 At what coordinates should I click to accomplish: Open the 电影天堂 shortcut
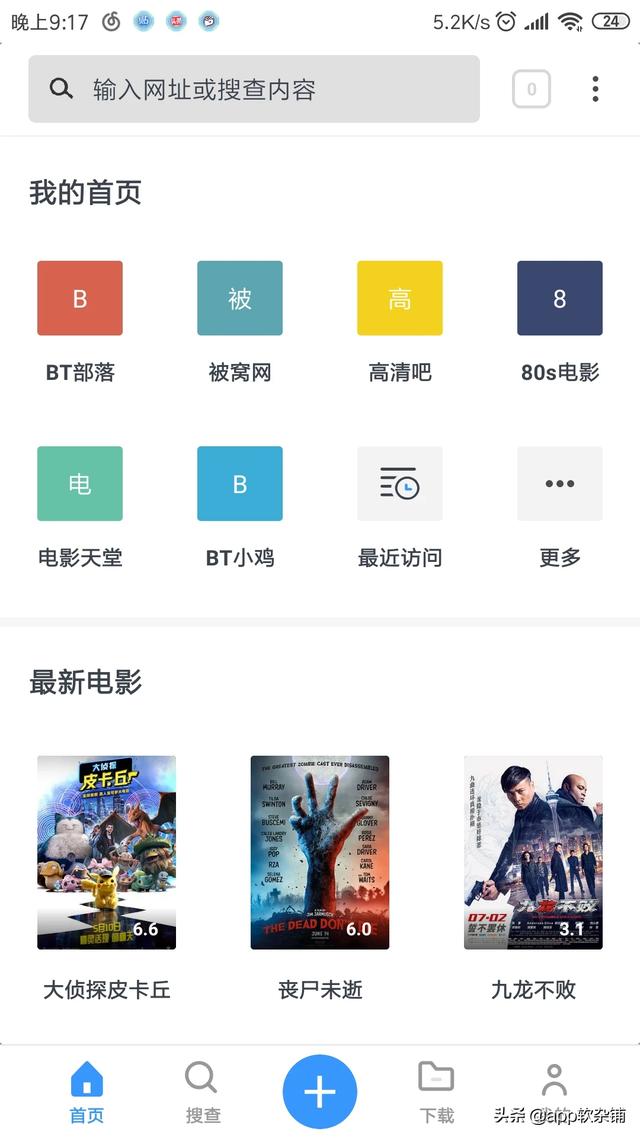tap(80, 484)
